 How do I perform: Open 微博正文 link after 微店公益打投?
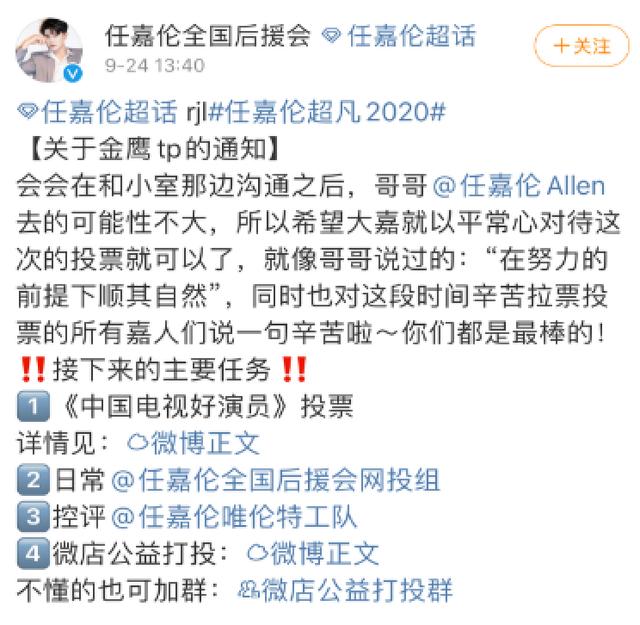point(312,554)
